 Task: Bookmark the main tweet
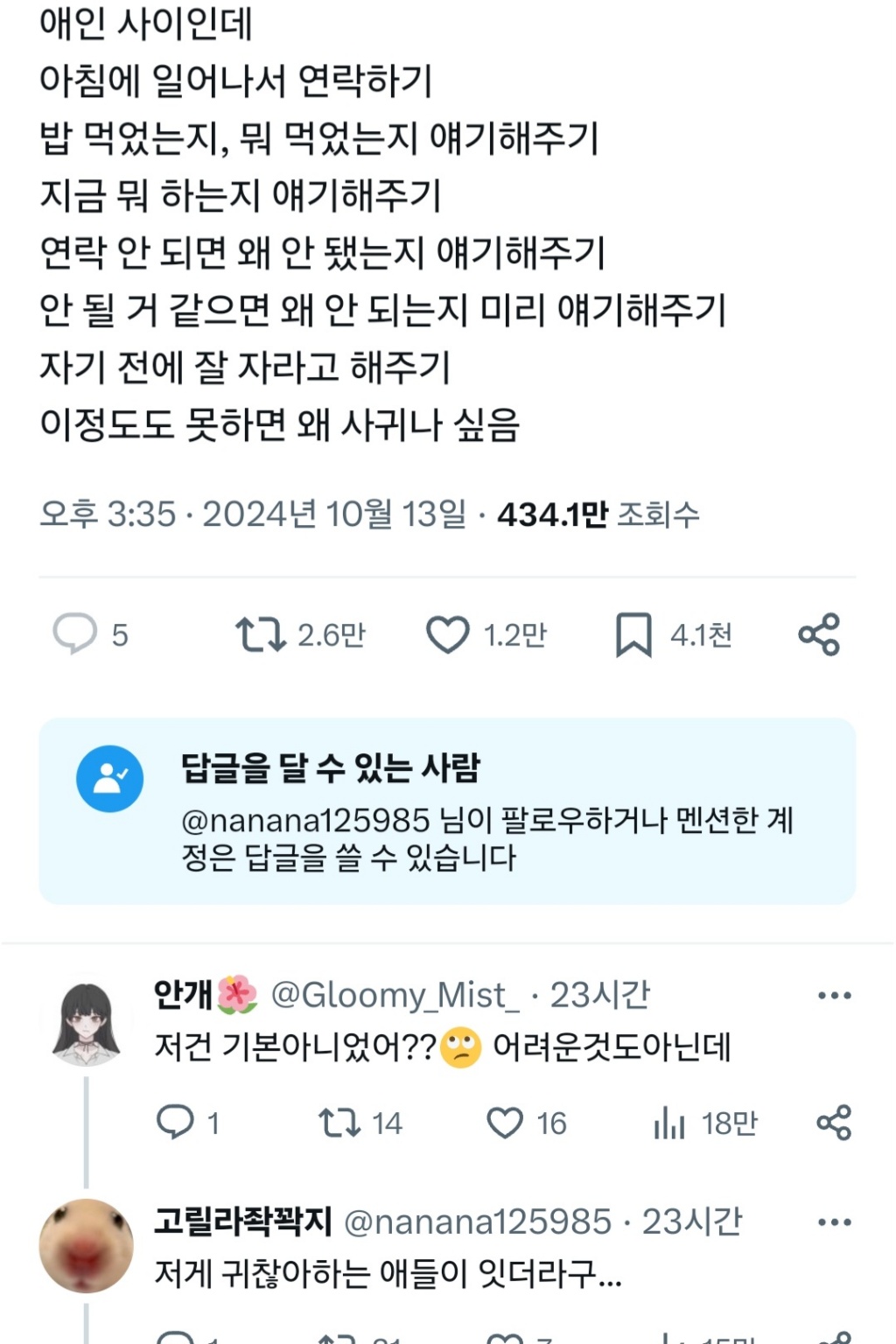point(633,634)
